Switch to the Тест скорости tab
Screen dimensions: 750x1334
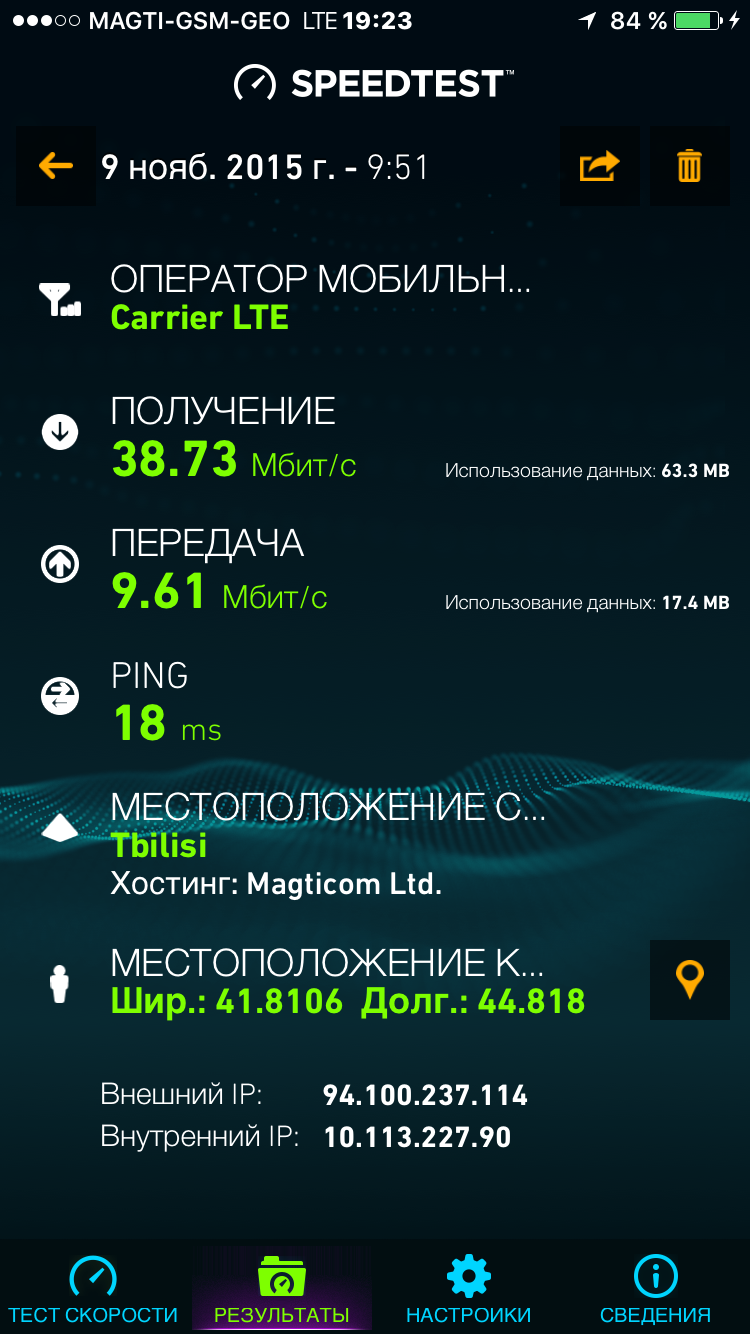[93, 1288]
